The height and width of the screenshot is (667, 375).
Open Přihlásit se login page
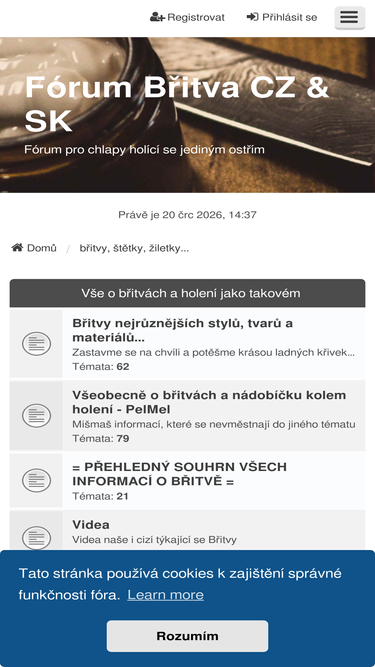click(282, 17)
